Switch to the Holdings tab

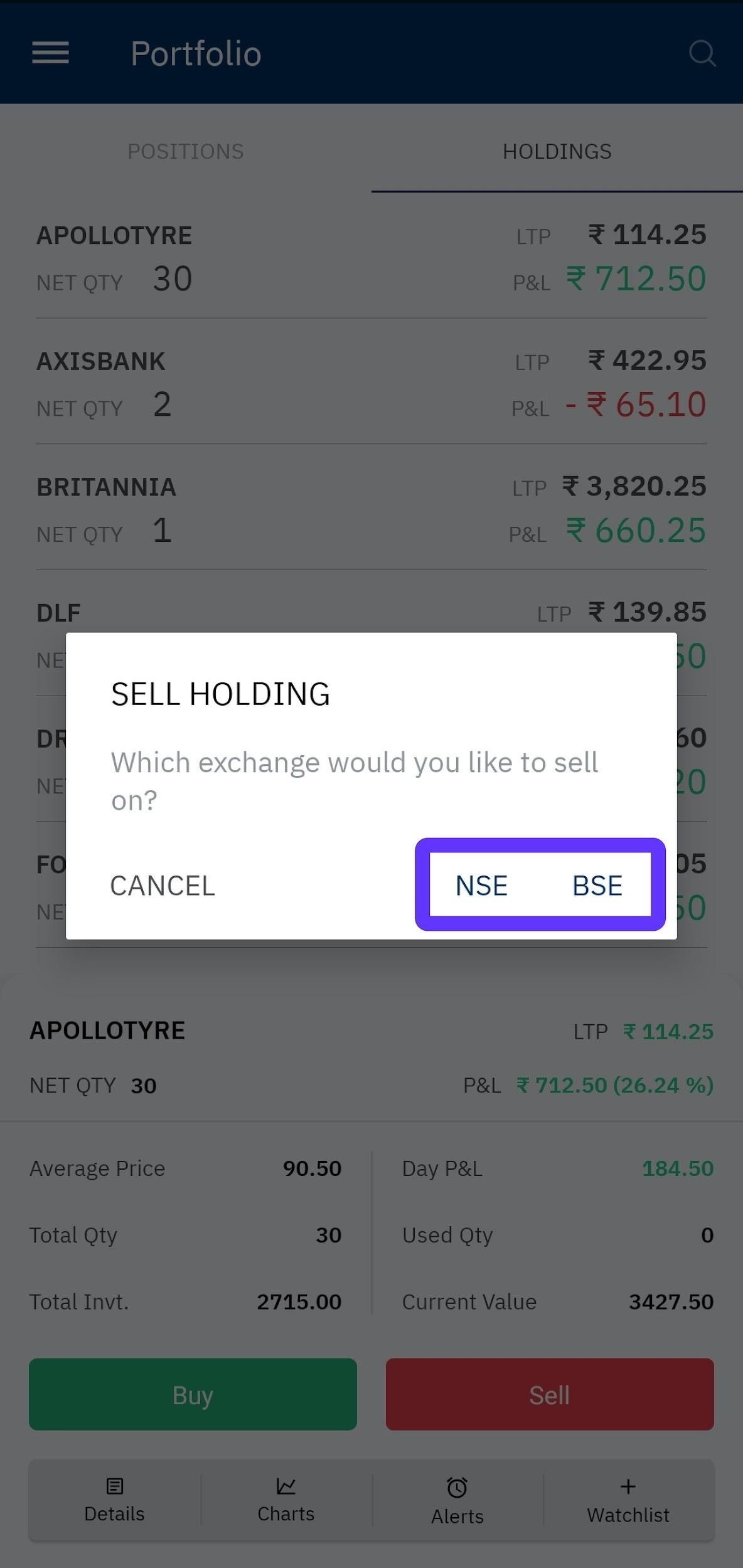(x=557, y=151)
